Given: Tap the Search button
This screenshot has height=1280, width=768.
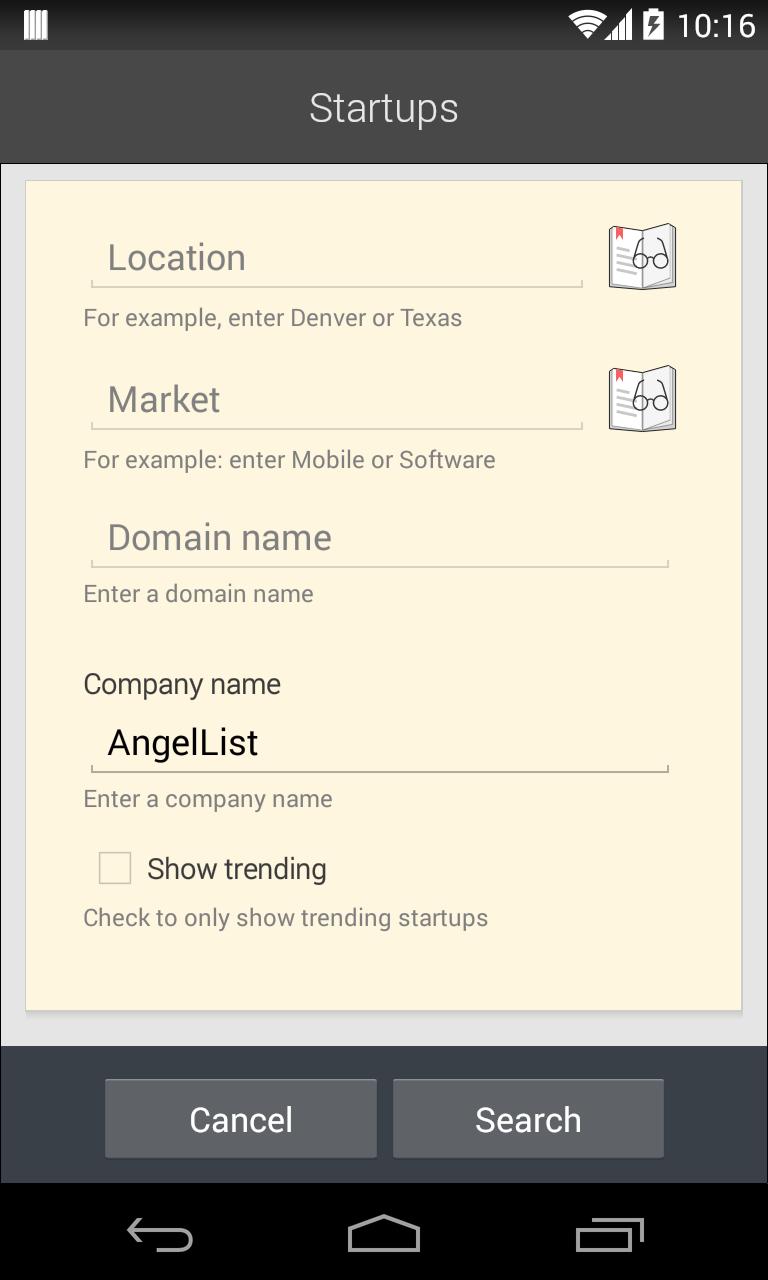Looking at the screenshot, I should 528,1119.
